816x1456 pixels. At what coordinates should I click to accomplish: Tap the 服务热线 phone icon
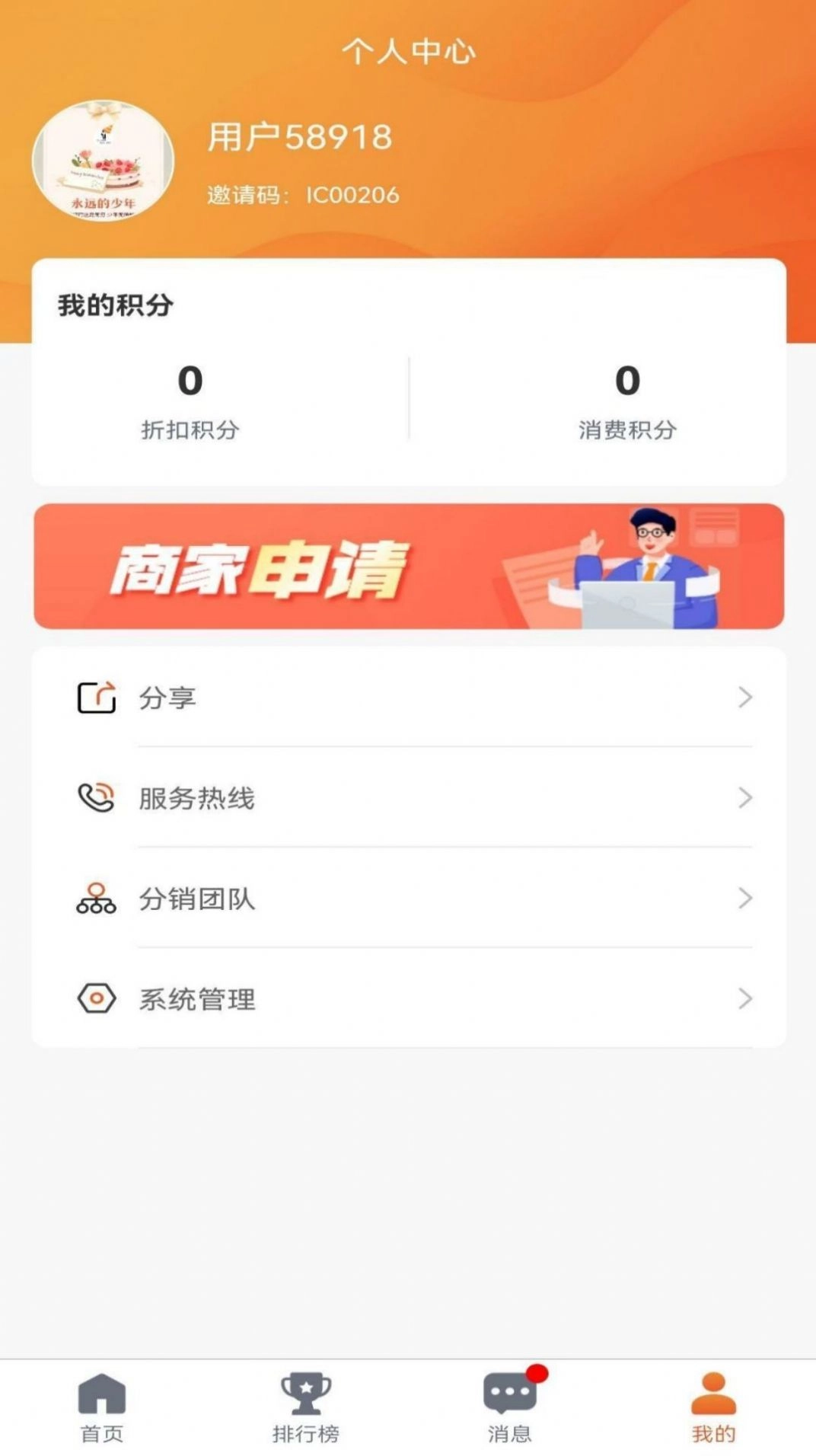point(95,798)
